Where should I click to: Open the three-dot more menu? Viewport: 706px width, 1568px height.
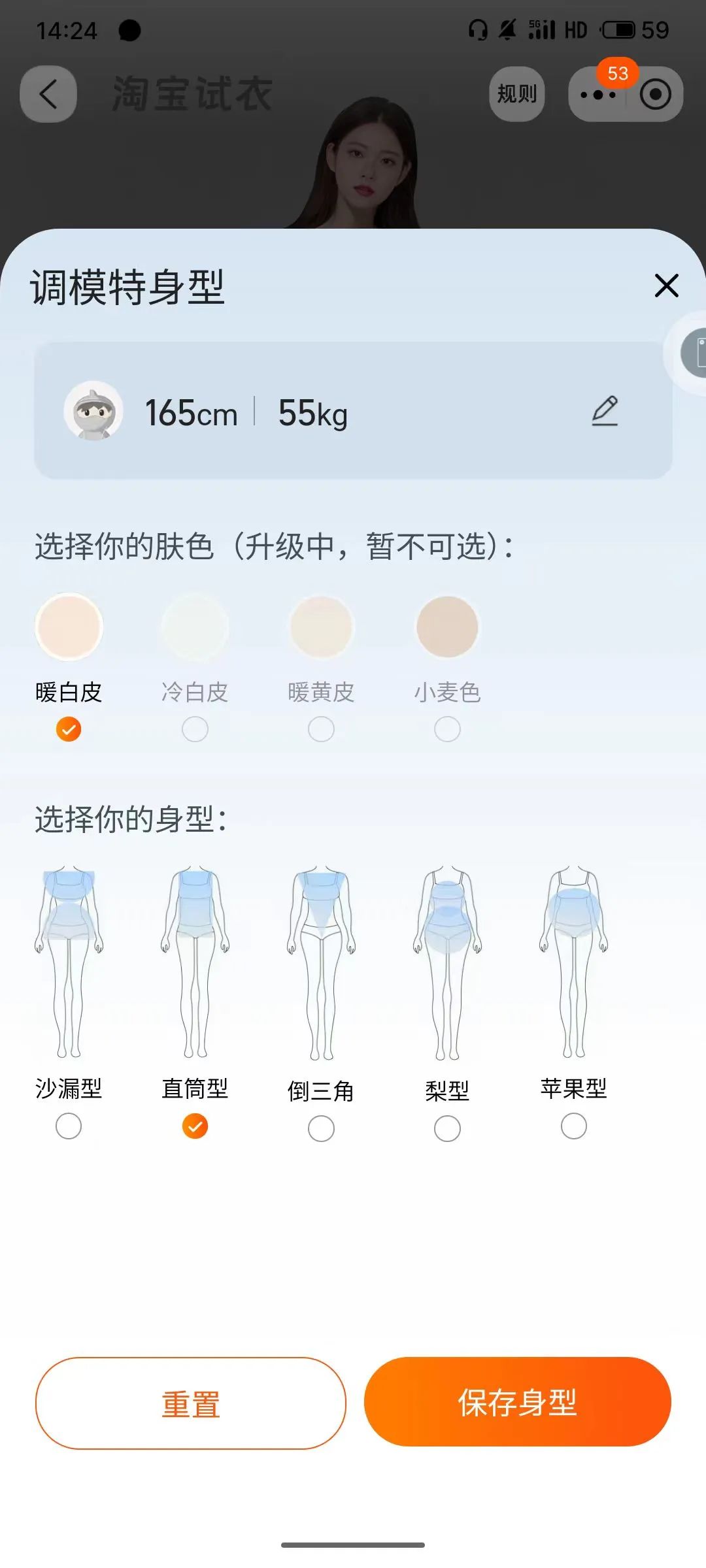pos(597,95)
